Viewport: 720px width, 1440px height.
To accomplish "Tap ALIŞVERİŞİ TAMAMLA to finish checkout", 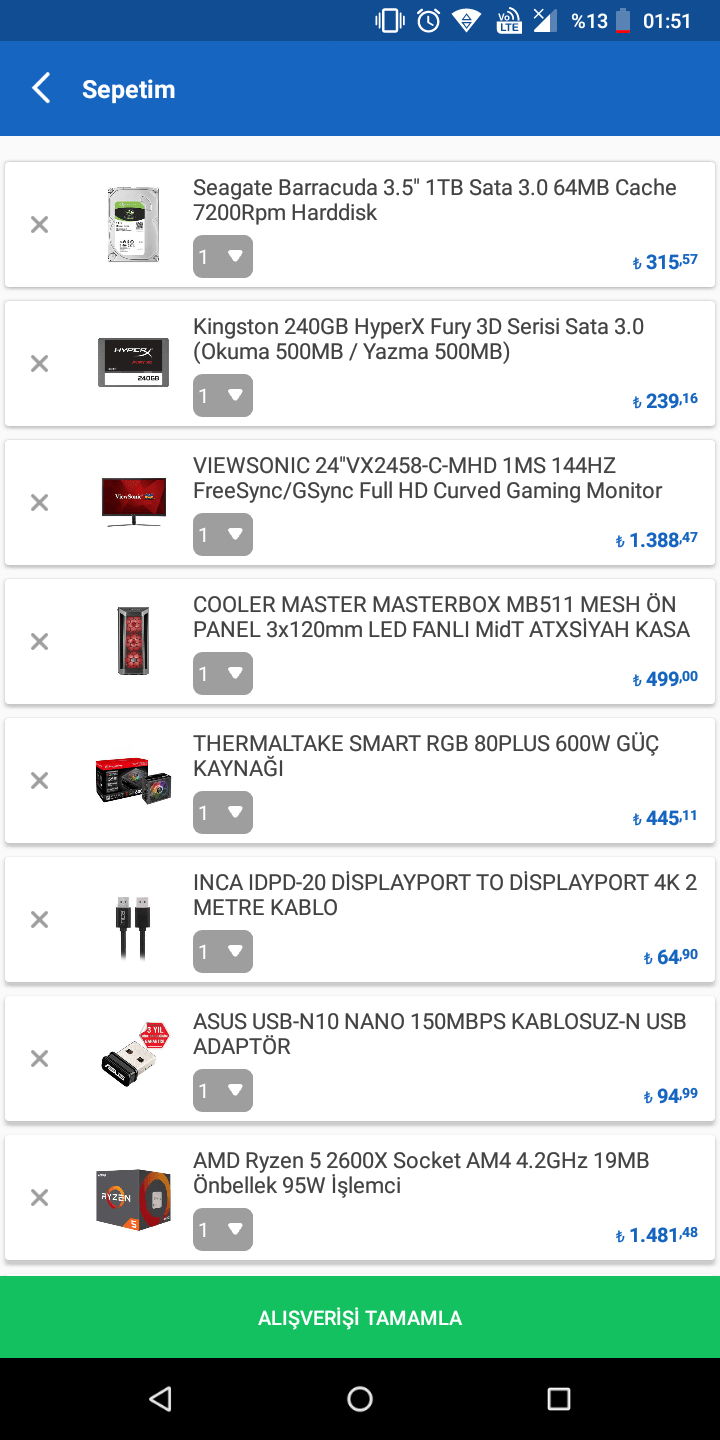I will pyautogui.click(x=360, y=1318).
